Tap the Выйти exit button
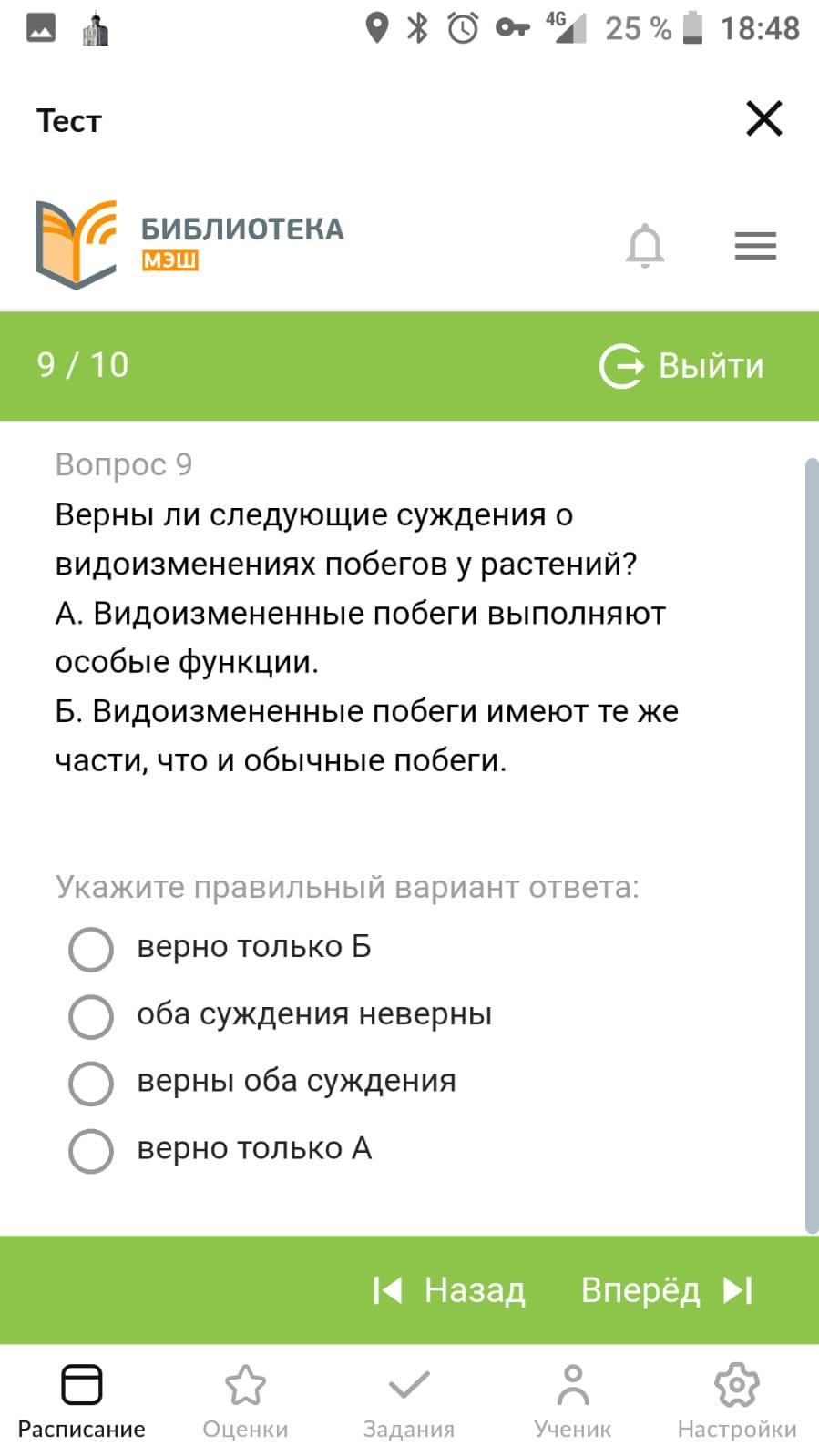The width and height of the screenshot is (819, 1456). 681,366
